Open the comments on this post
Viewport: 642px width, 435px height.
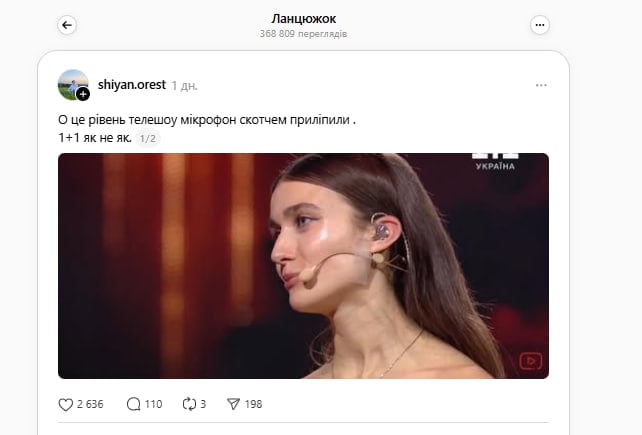click(134, 404)
